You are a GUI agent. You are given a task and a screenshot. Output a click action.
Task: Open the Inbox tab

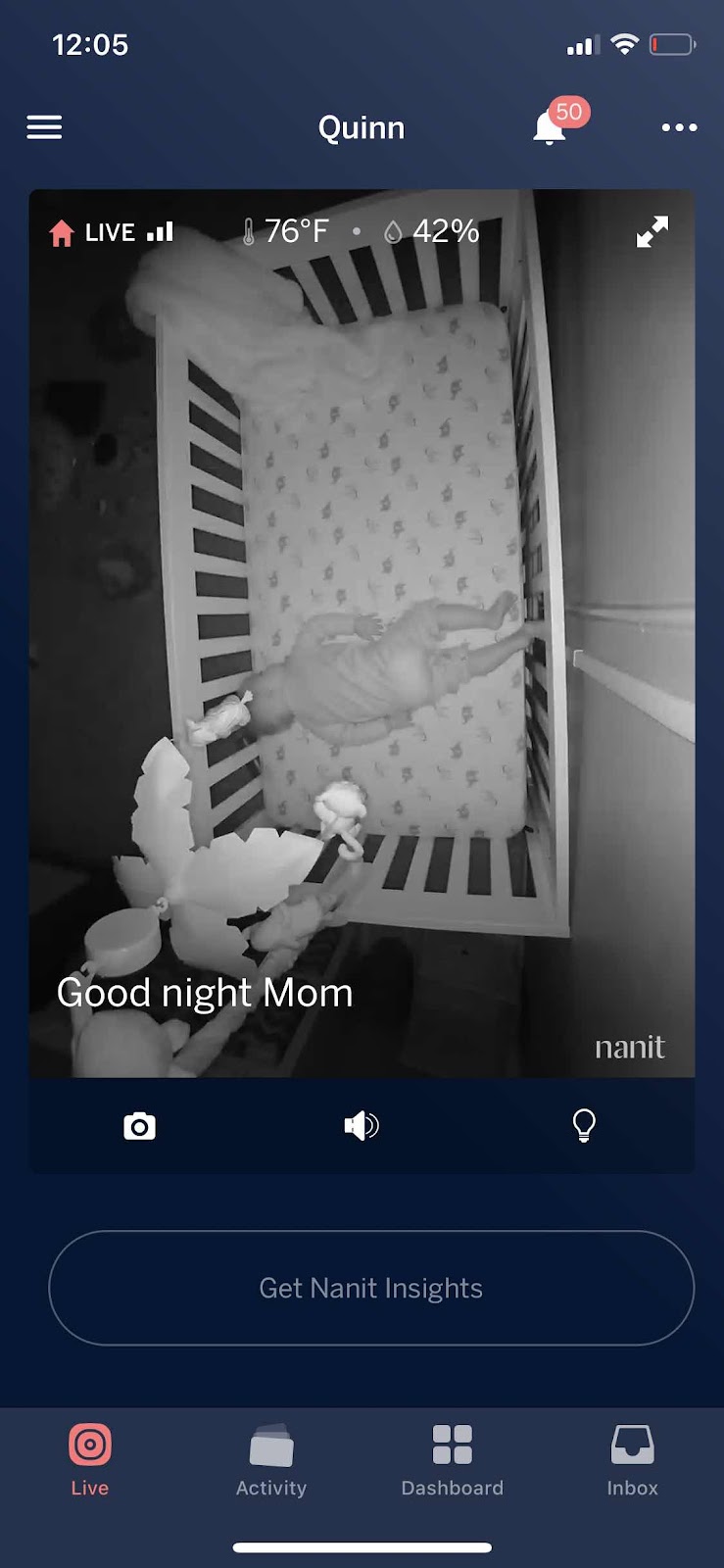[632, 1460]
